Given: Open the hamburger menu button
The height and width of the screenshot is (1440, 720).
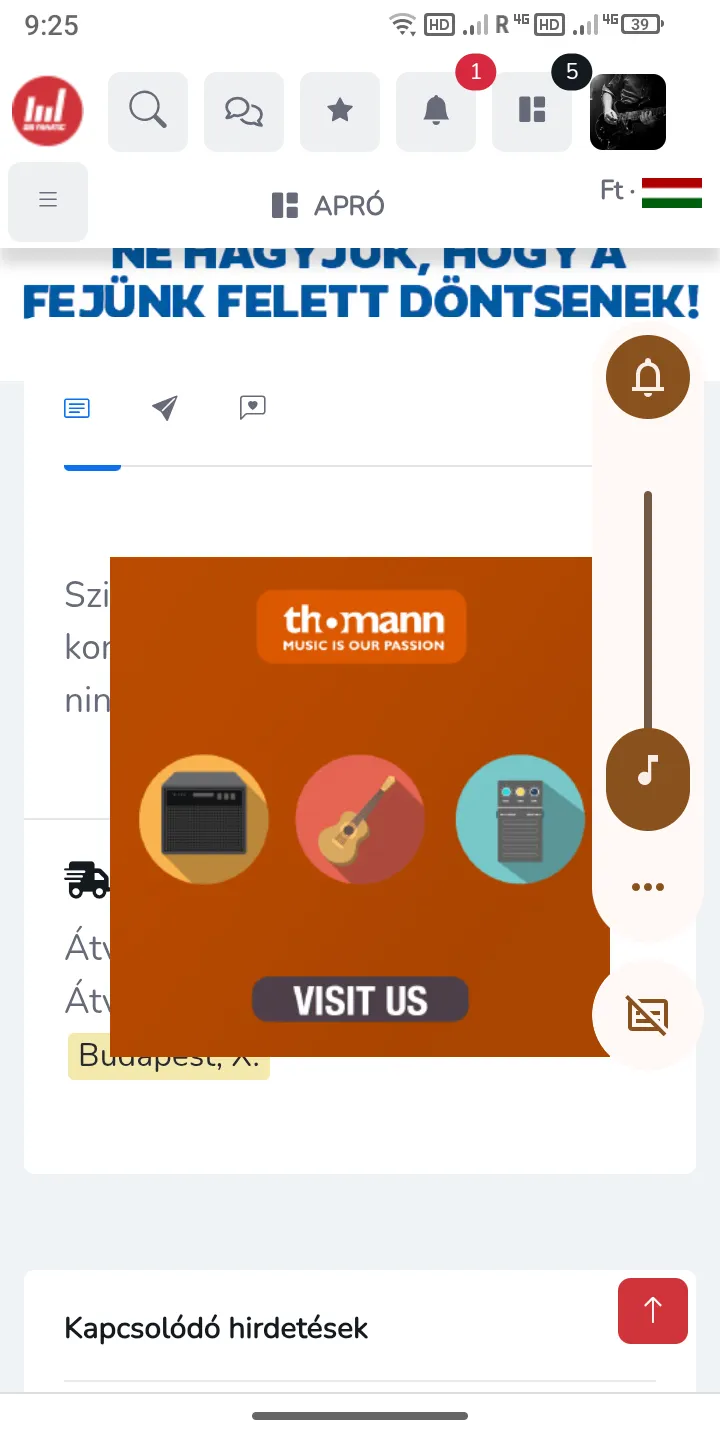Looking at the screenshot, I should (x=48, y=200).
